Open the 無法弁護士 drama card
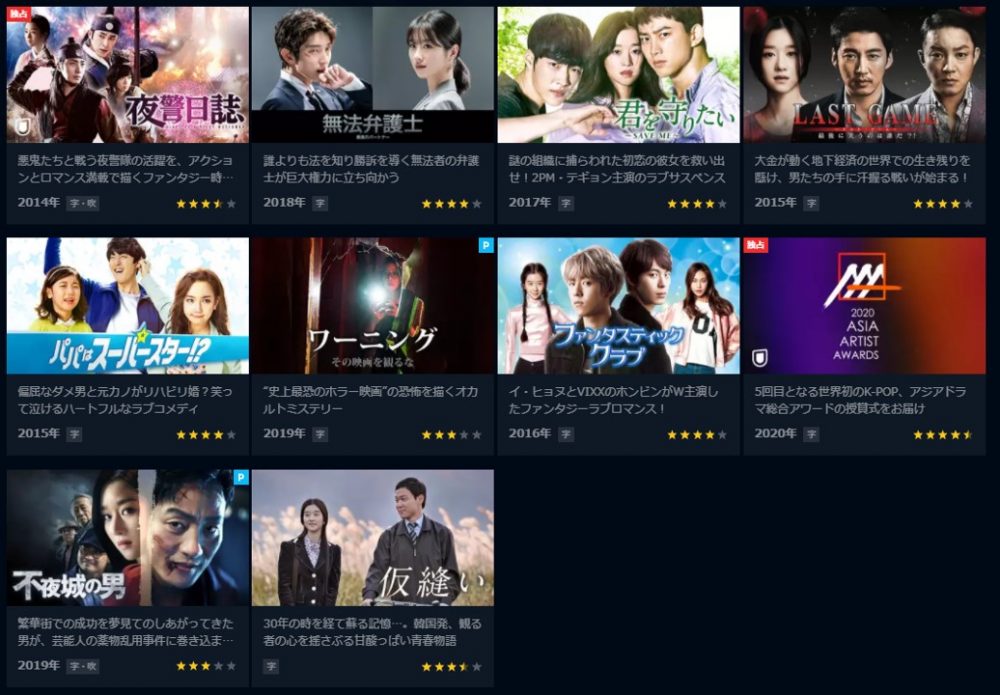Viewport: 1000px width, 695px height. coord(372,76)
